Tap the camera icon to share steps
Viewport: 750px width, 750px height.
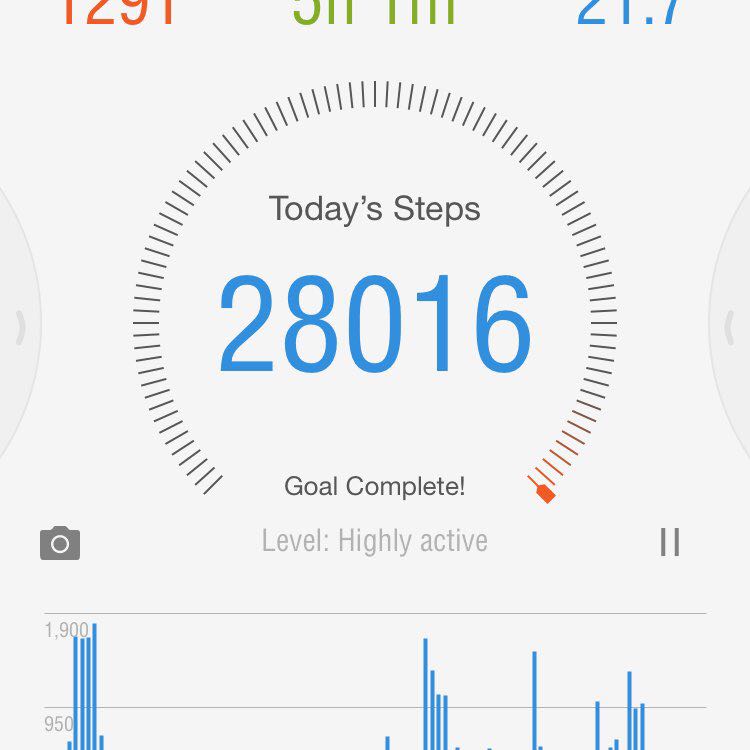pyautogui.click(x=60, y=543)
